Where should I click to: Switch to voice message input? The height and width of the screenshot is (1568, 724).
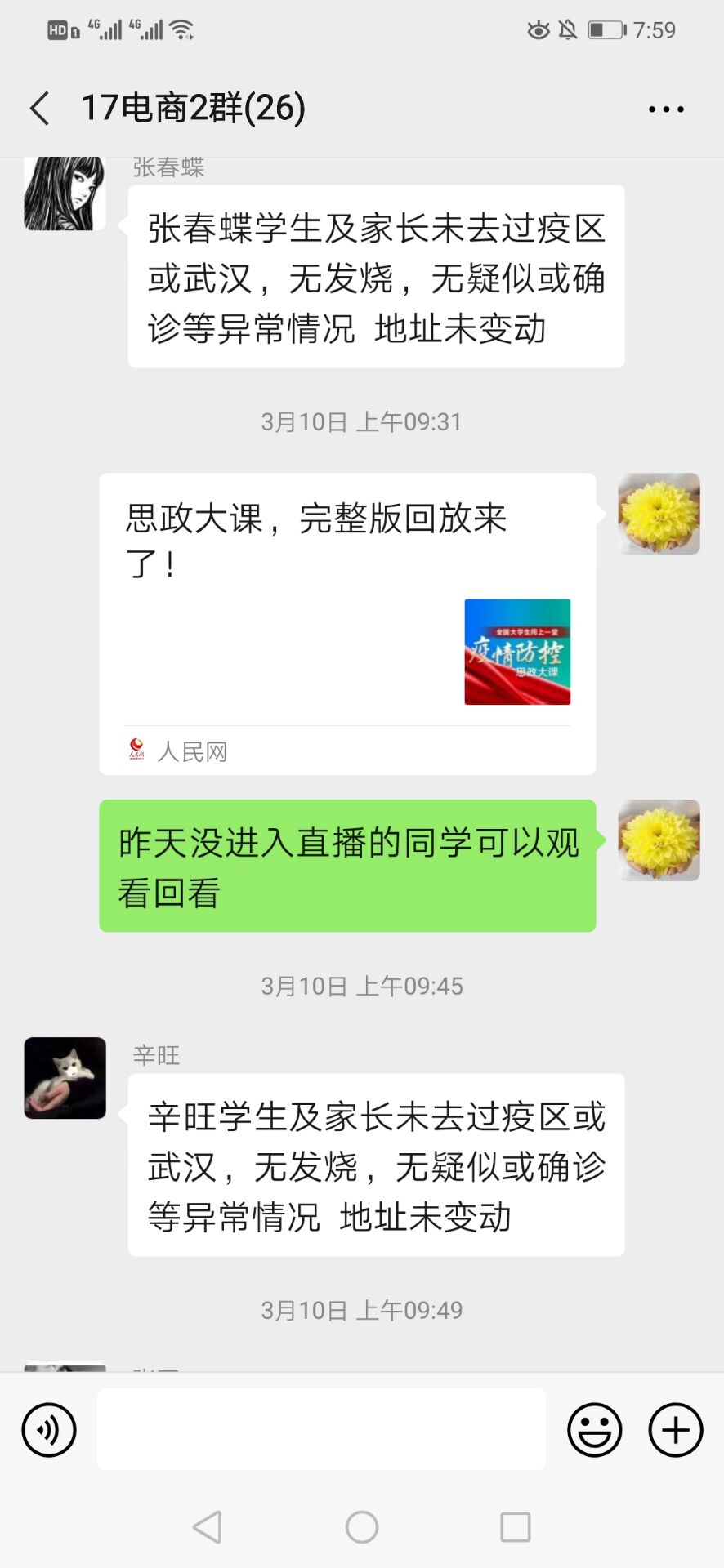pos(49,1430)
